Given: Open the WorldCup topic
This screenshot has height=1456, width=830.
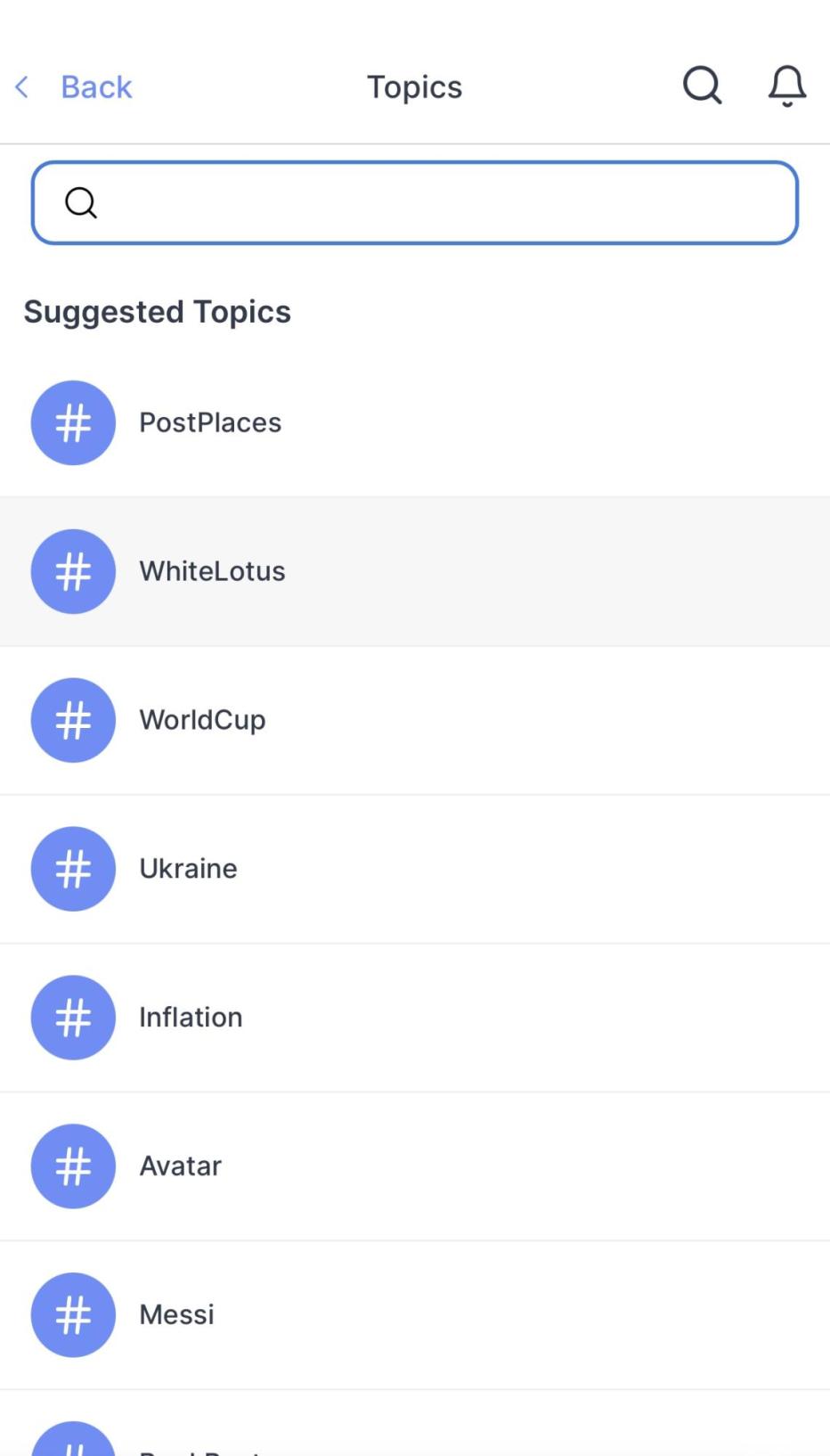Looking at the screenshot, I should [415, 720].
